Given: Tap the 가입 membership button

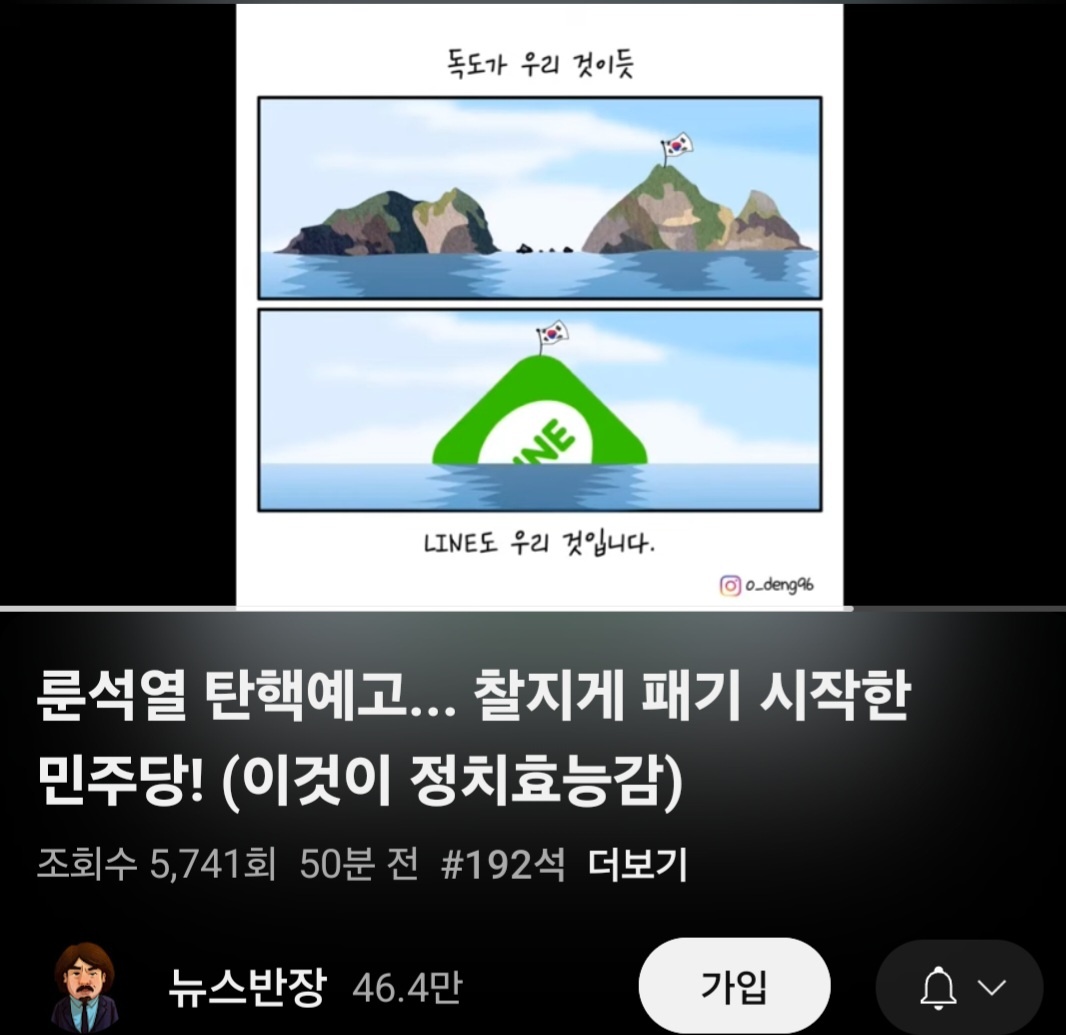Looking at the screenshot, I should [734, 988].
